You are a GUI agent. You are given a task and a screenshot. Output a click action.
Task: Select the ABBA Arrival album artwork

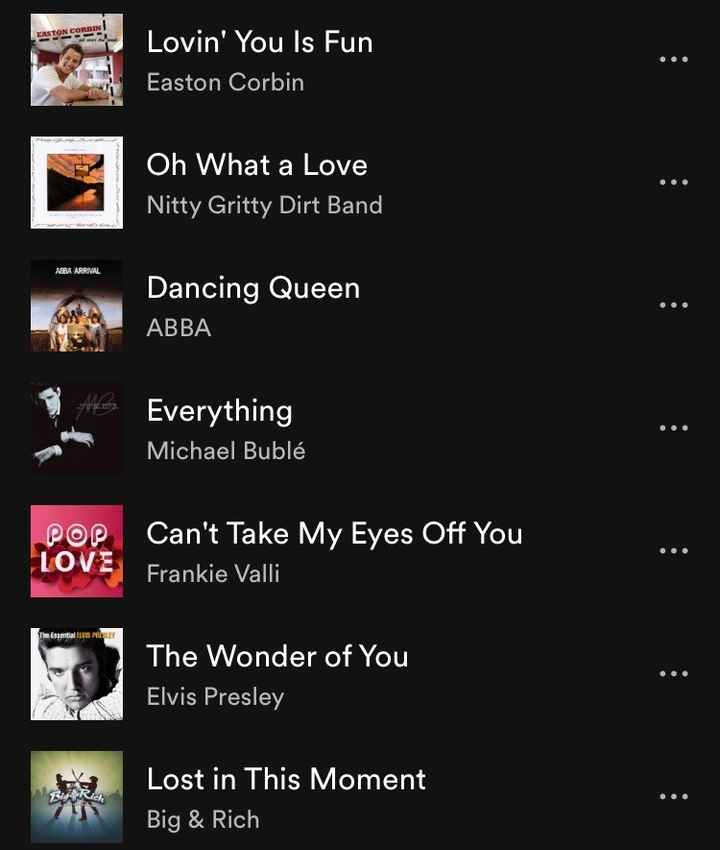(76, 304)
